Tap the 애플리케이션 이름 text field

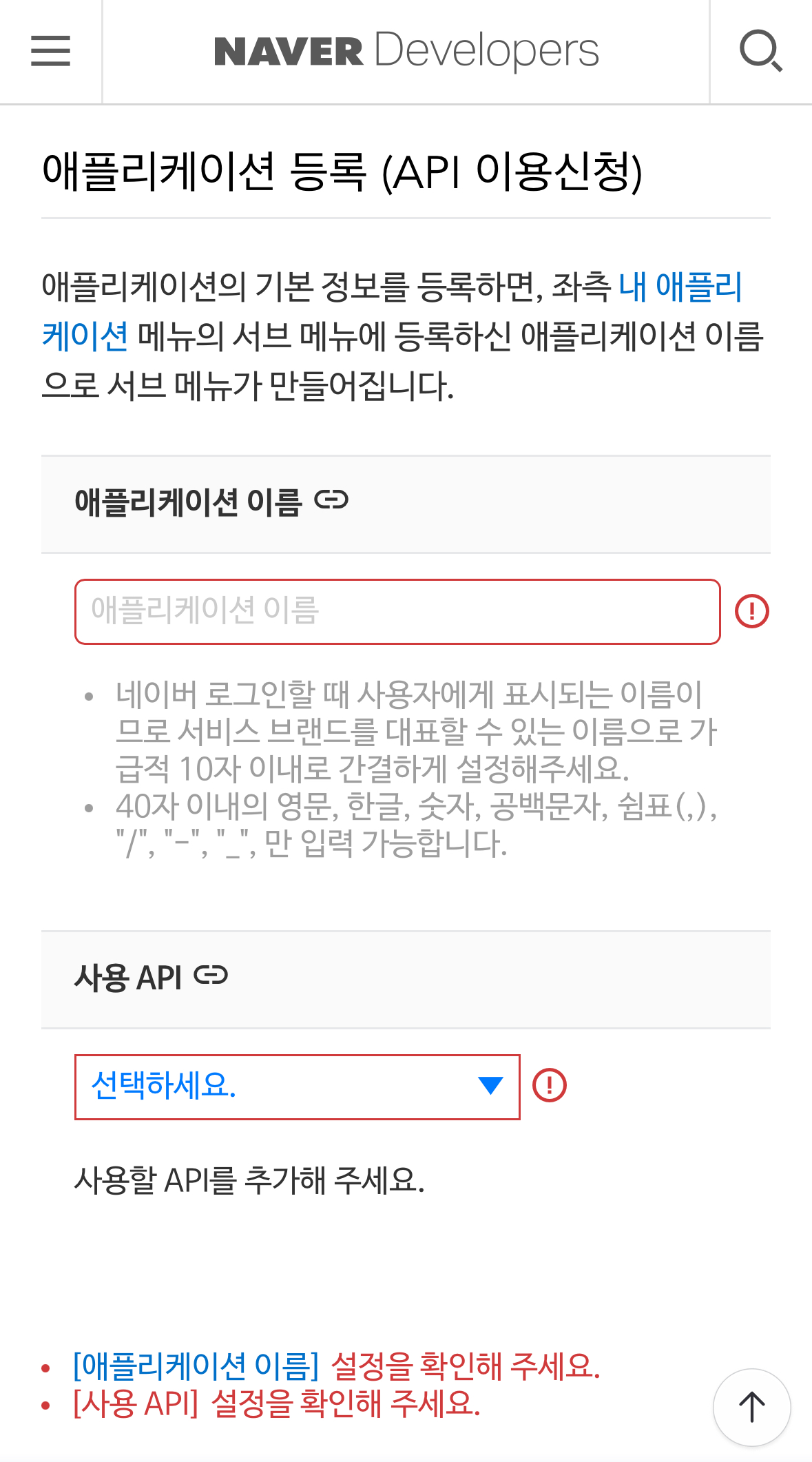[x=397, y=611]
